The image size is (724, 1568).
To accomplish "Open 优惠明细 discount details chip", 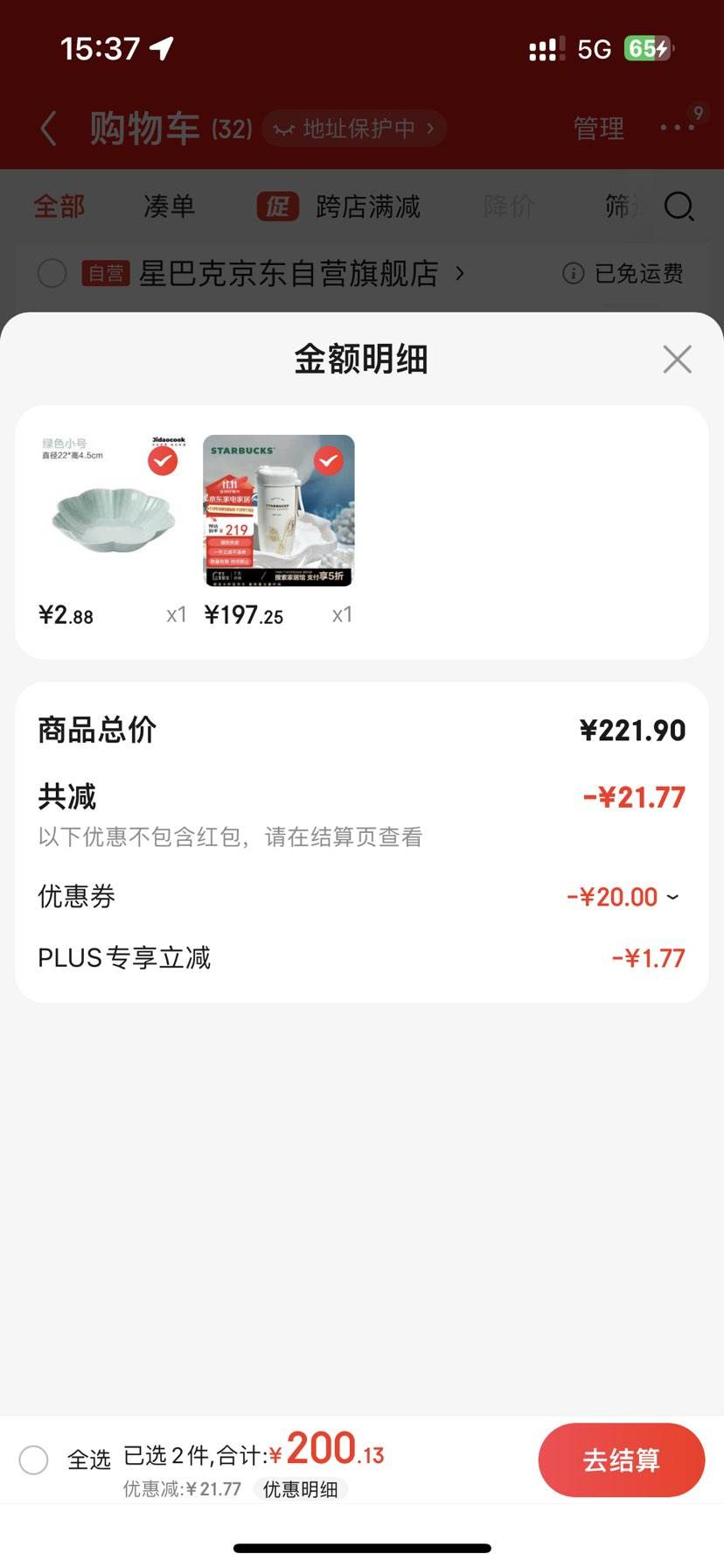I will point(300,1489).
